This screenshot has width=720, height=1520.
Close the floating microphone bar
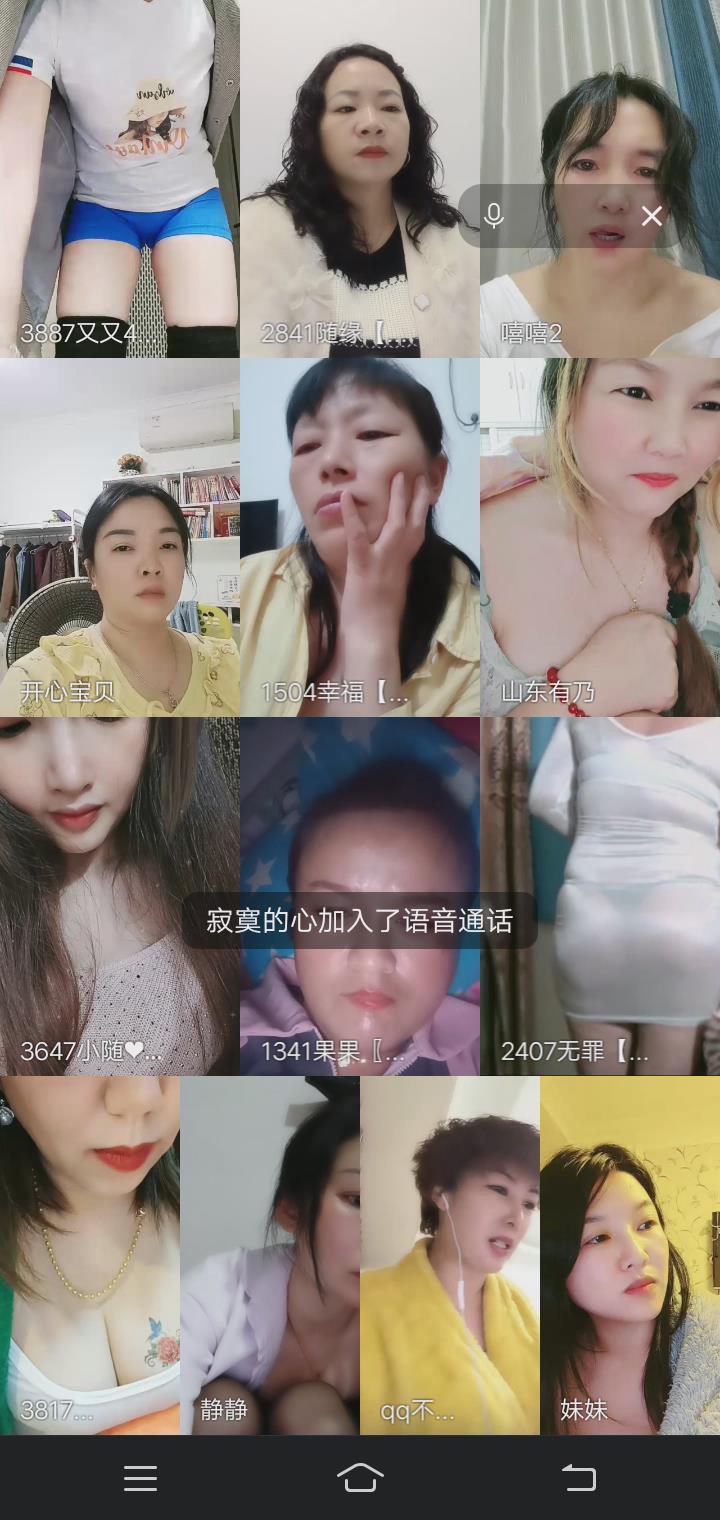tap(652, 216)
